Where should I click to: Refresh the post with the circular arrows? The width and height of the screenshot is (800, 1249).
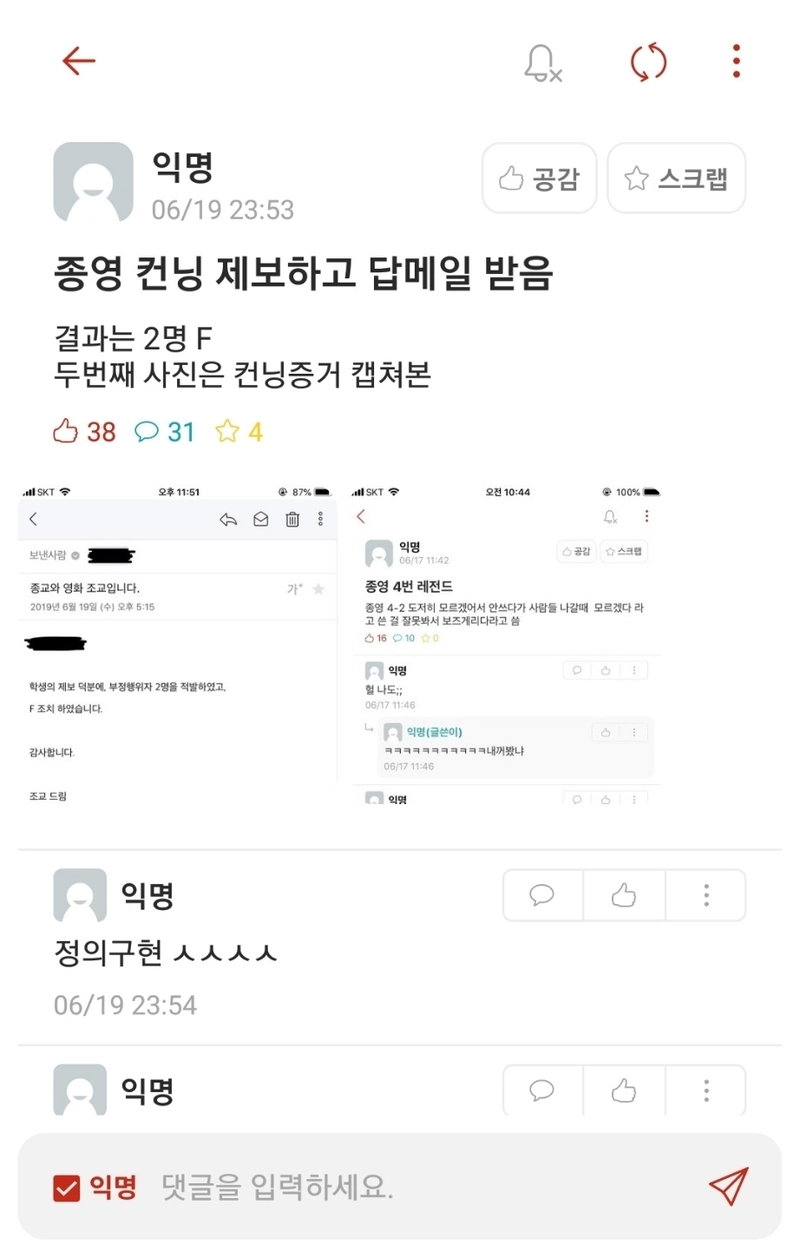[648, 62]
